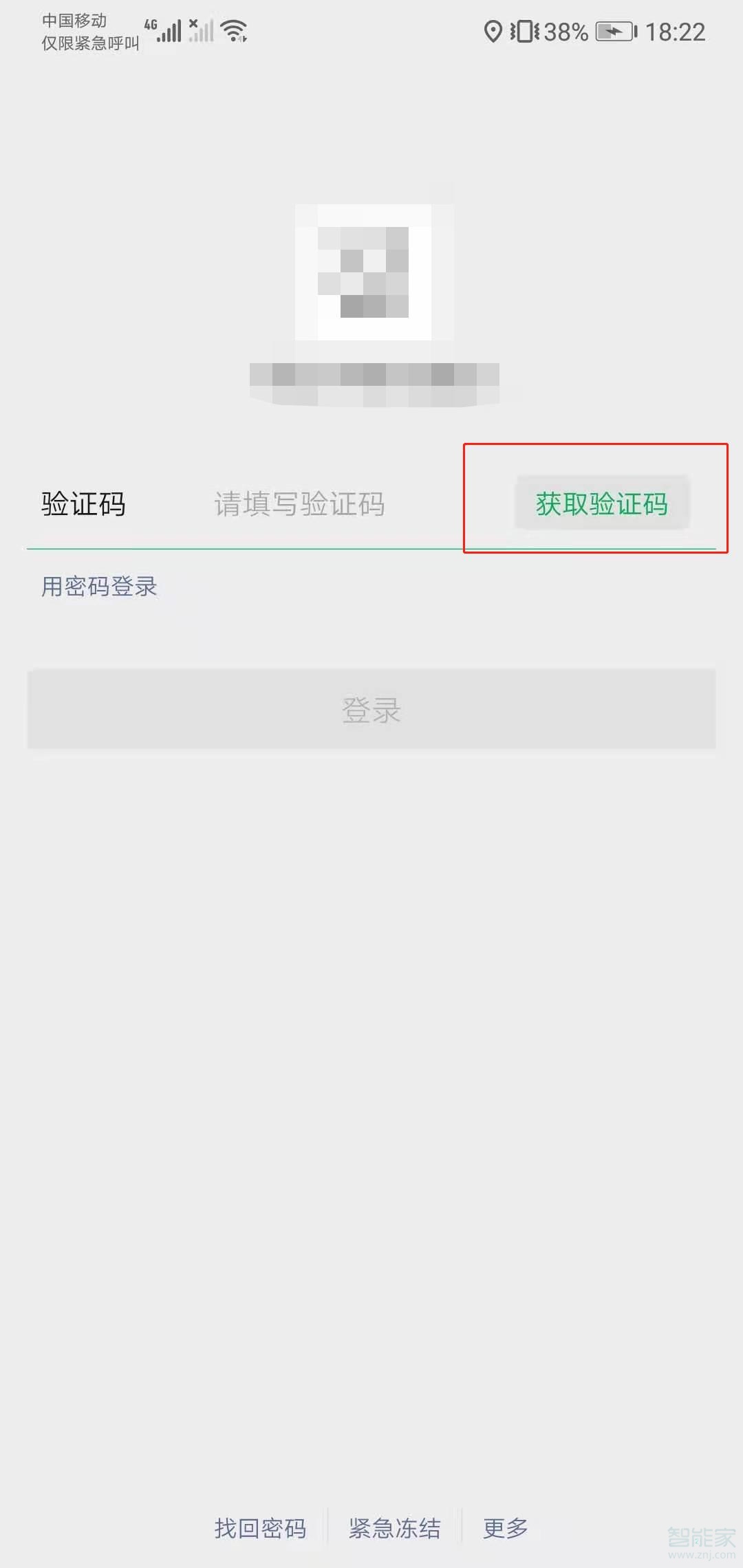Select the 验证码 field label
The image size is (743, 1568).
[83, 504]
